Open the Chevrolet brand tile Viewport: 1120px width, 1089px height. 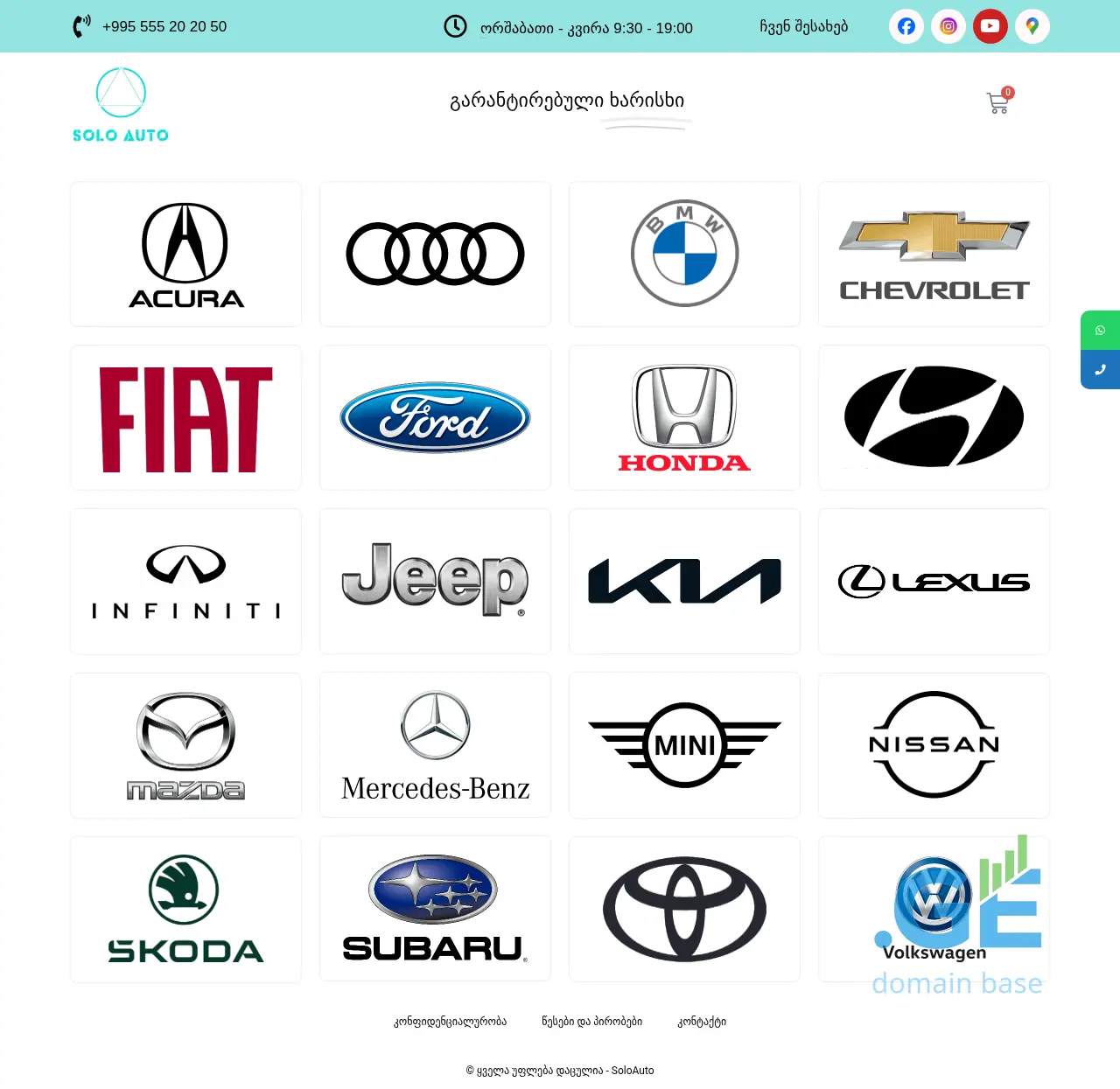click(934, 255)
